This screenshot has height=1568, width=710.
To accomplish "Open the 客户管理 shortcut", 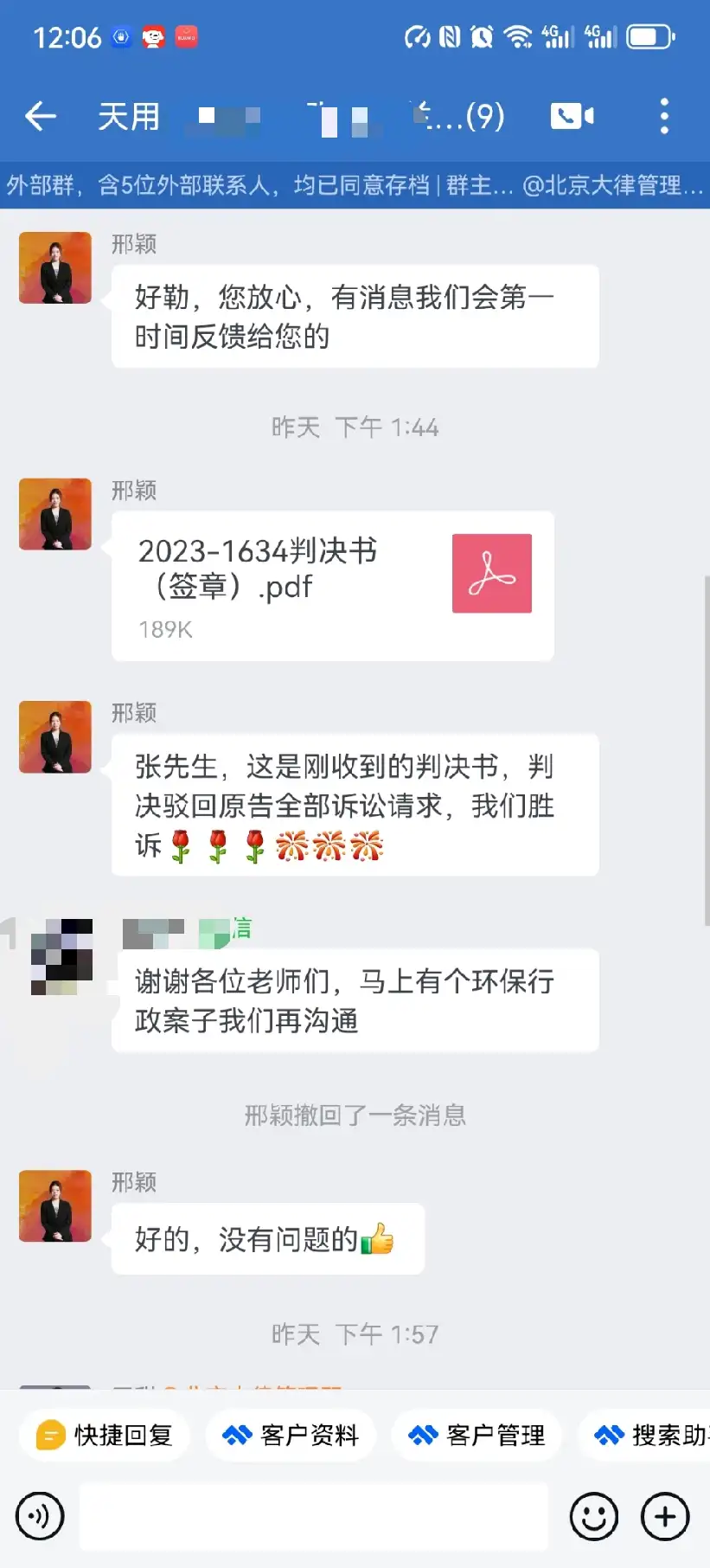I will 477,1436.
